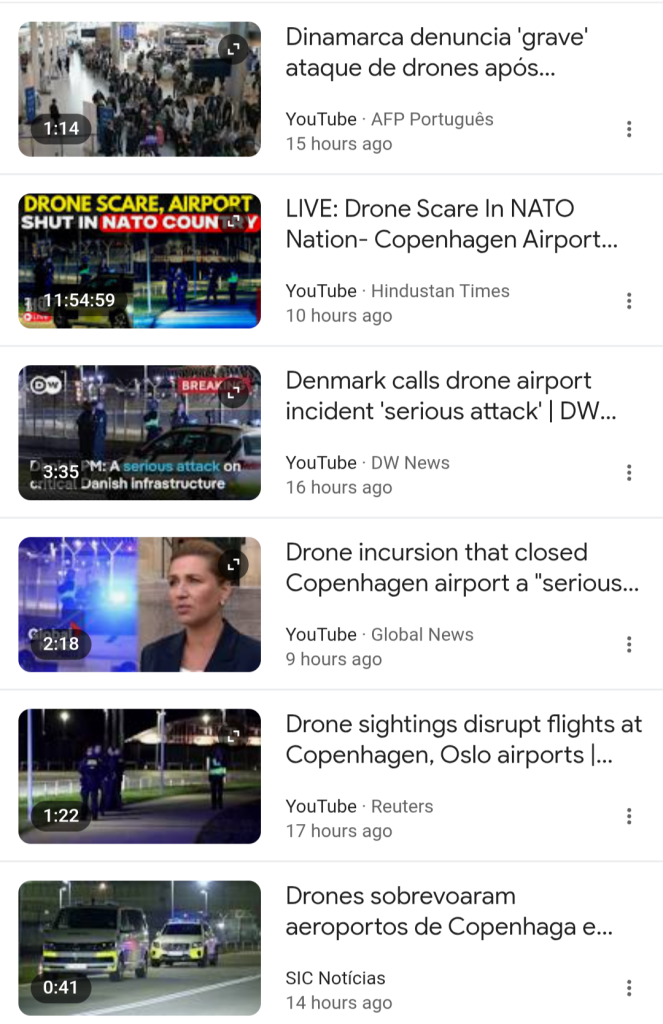Screen dimensions: 663x1024
Task: Expand preview on Global News video thumbnail
Action: coord(233,565)
